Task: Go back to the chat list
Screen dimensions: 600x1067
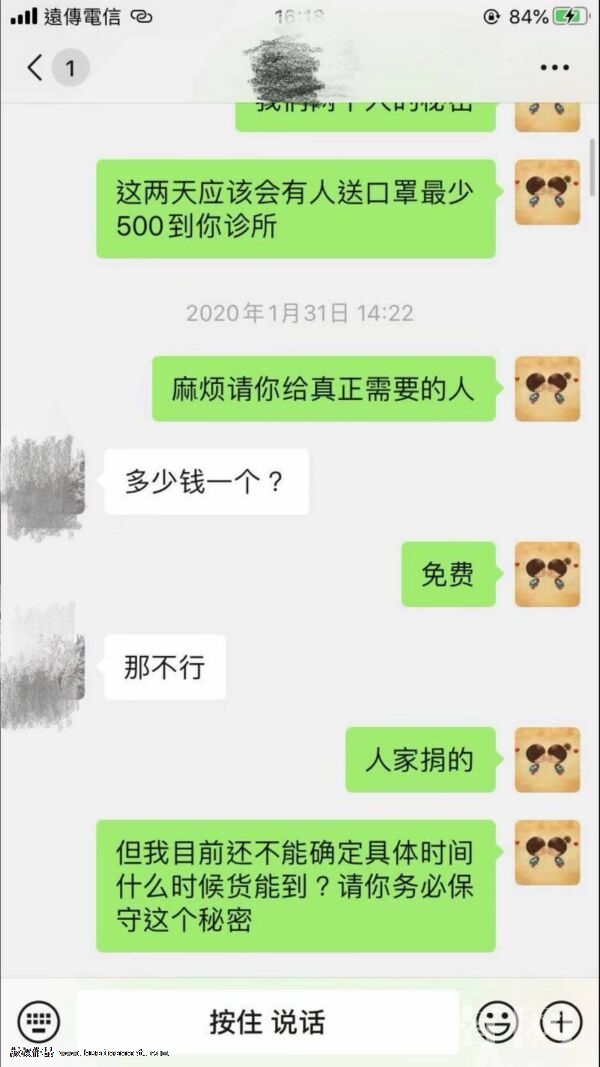Action: (36, 68)
